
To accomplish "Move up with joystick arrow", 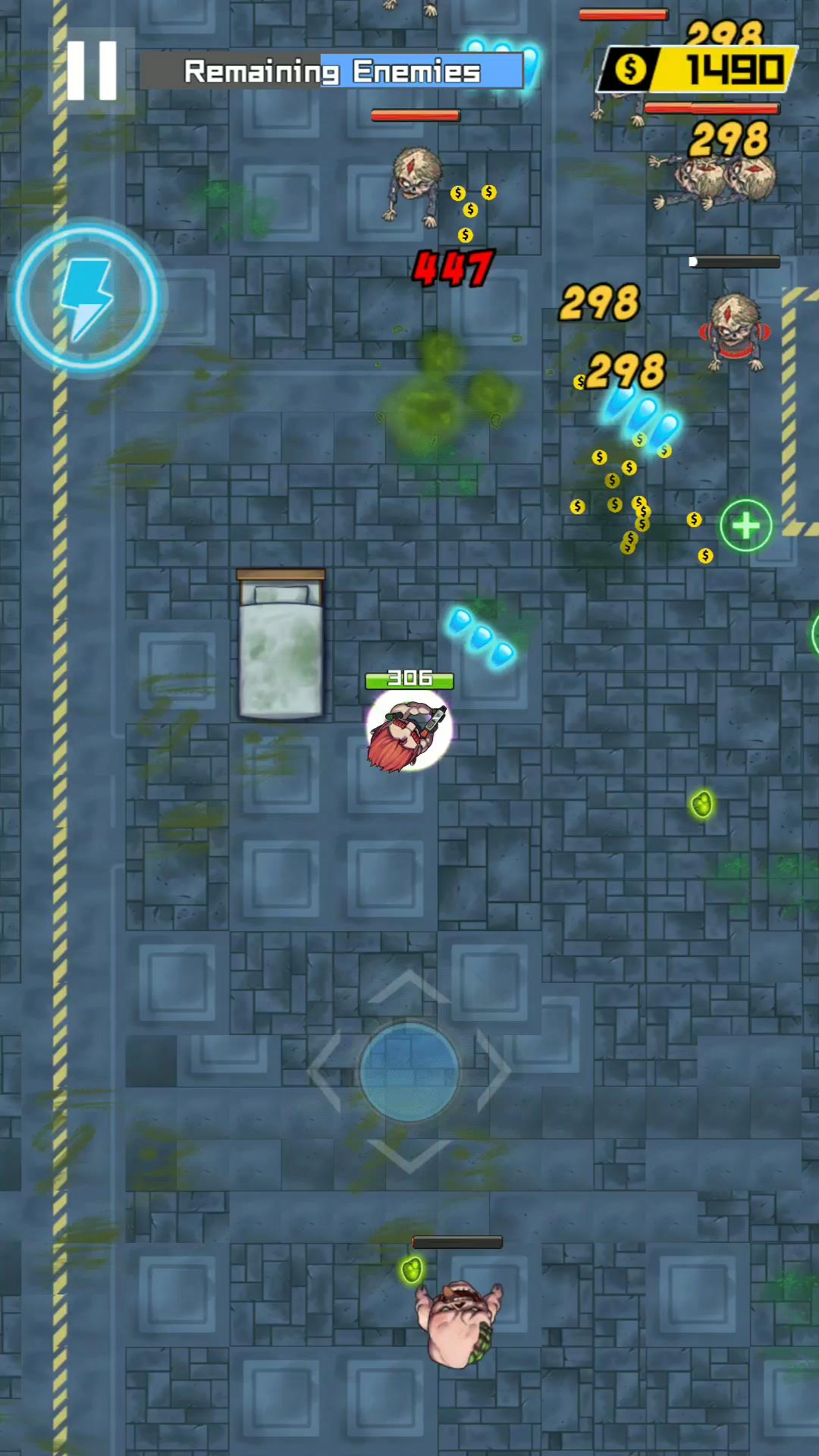I will point(409,987).
